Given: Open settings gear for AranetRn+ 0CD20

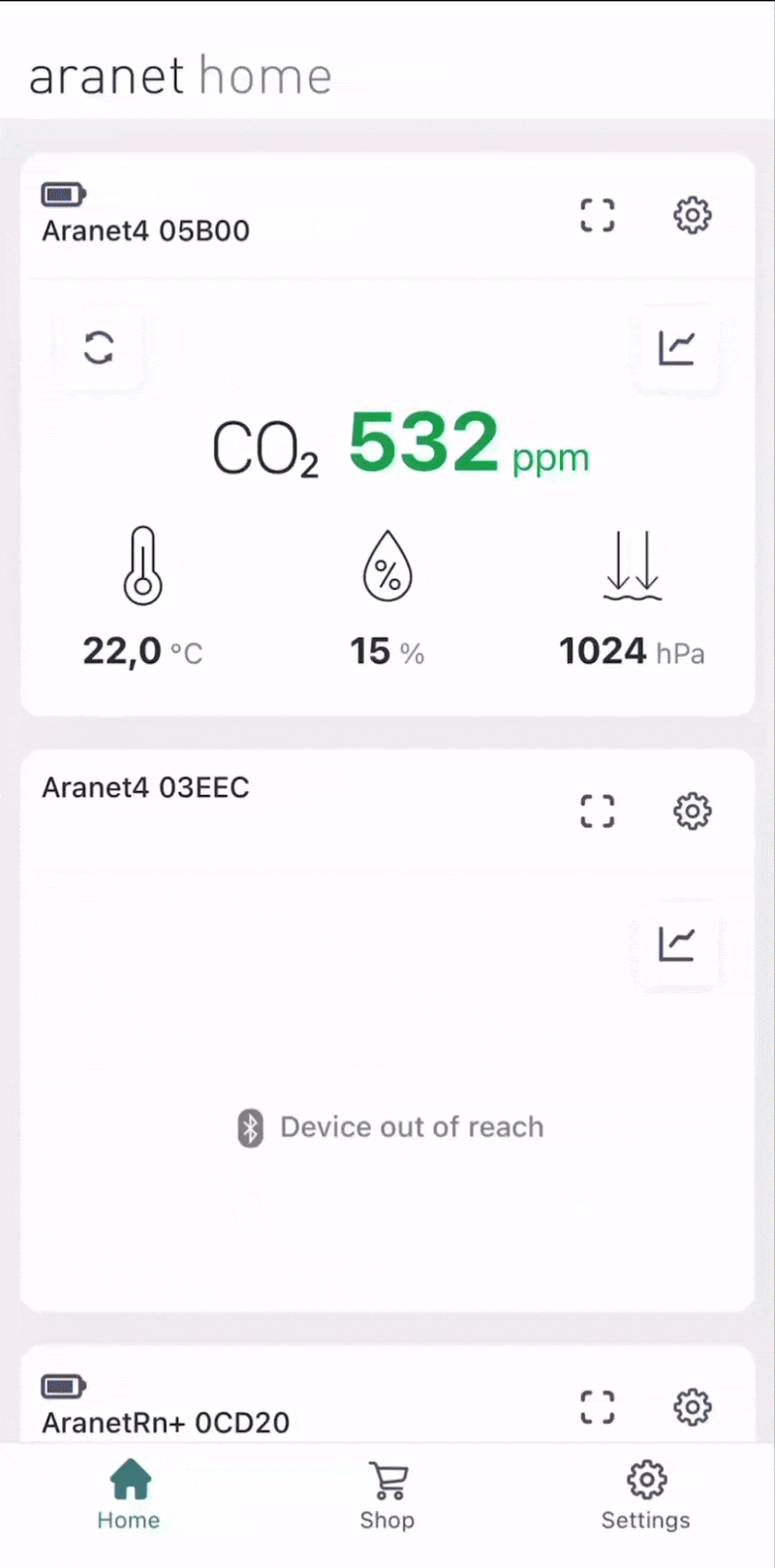Looking at the screenshot, I should pyautogui.click(x=692, y=1406).
